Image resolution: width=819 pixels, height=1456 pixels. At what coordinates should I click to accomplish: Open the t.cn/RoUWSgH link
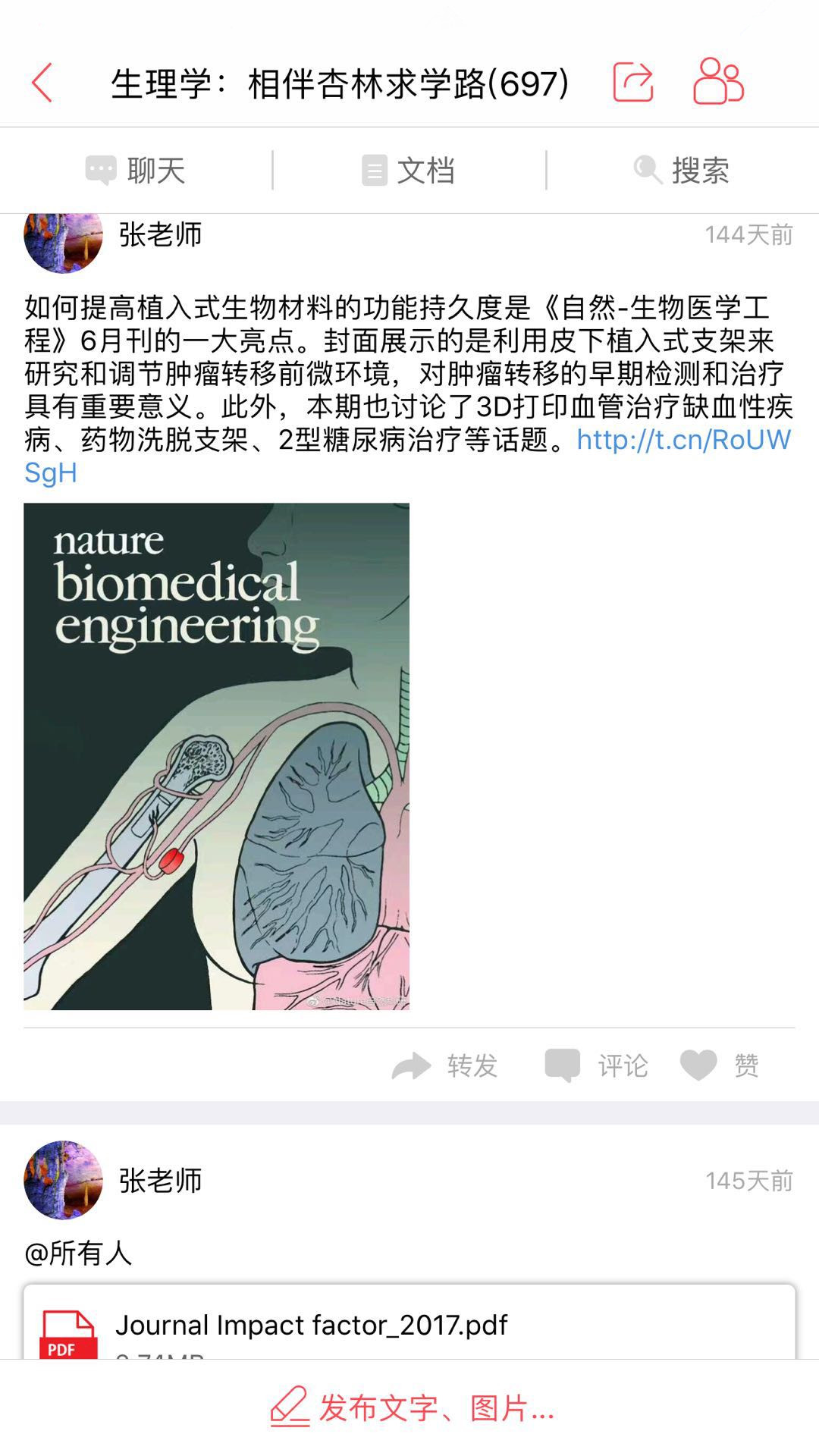point(682,441)
